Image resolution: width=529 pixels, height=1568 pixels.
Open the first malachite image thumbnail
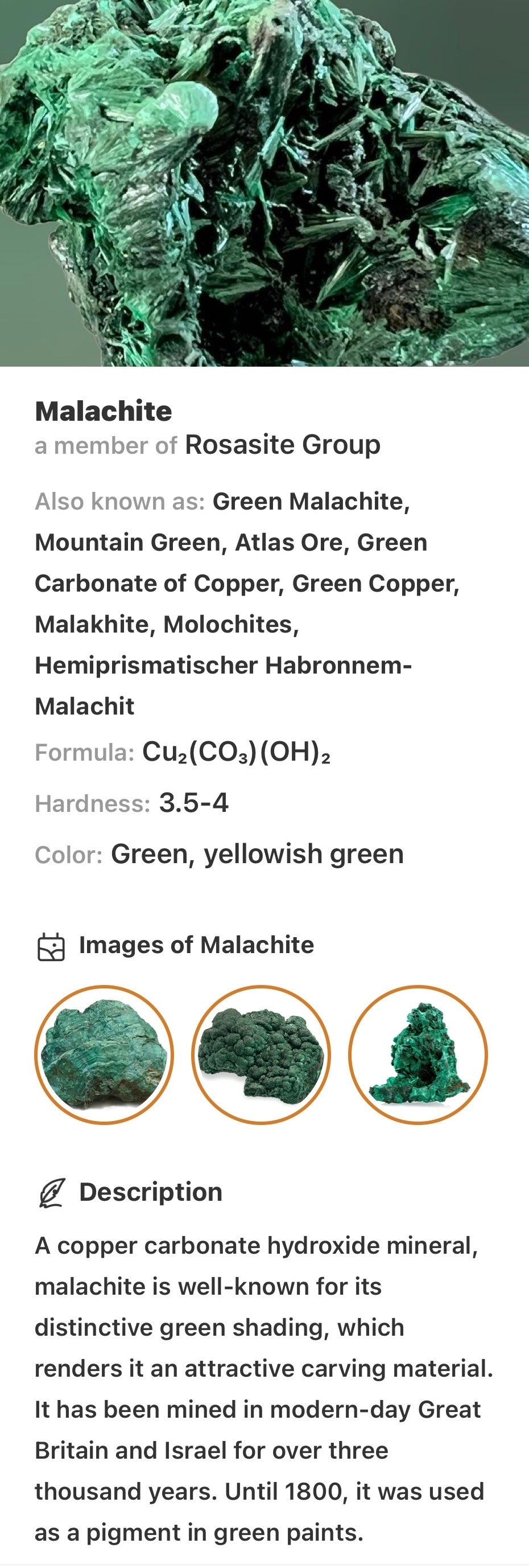click(x=104, y=1055)
